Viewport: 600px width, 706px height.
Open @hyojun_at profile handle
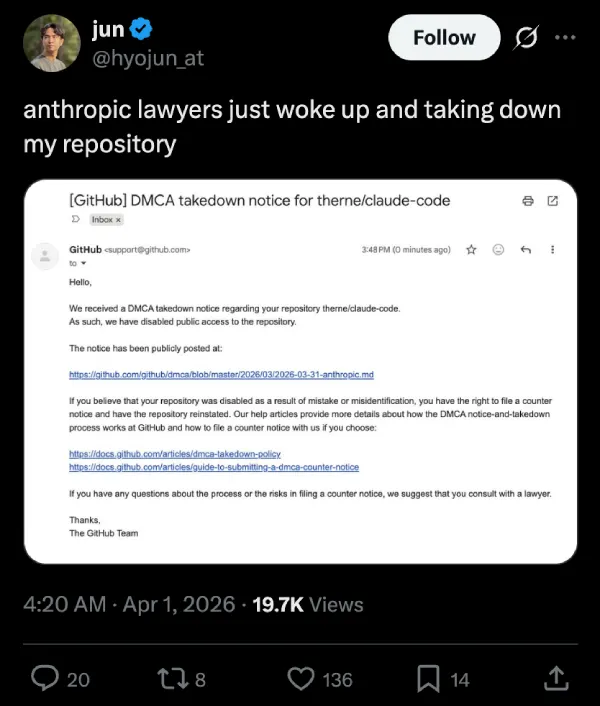tap(148, 58)
